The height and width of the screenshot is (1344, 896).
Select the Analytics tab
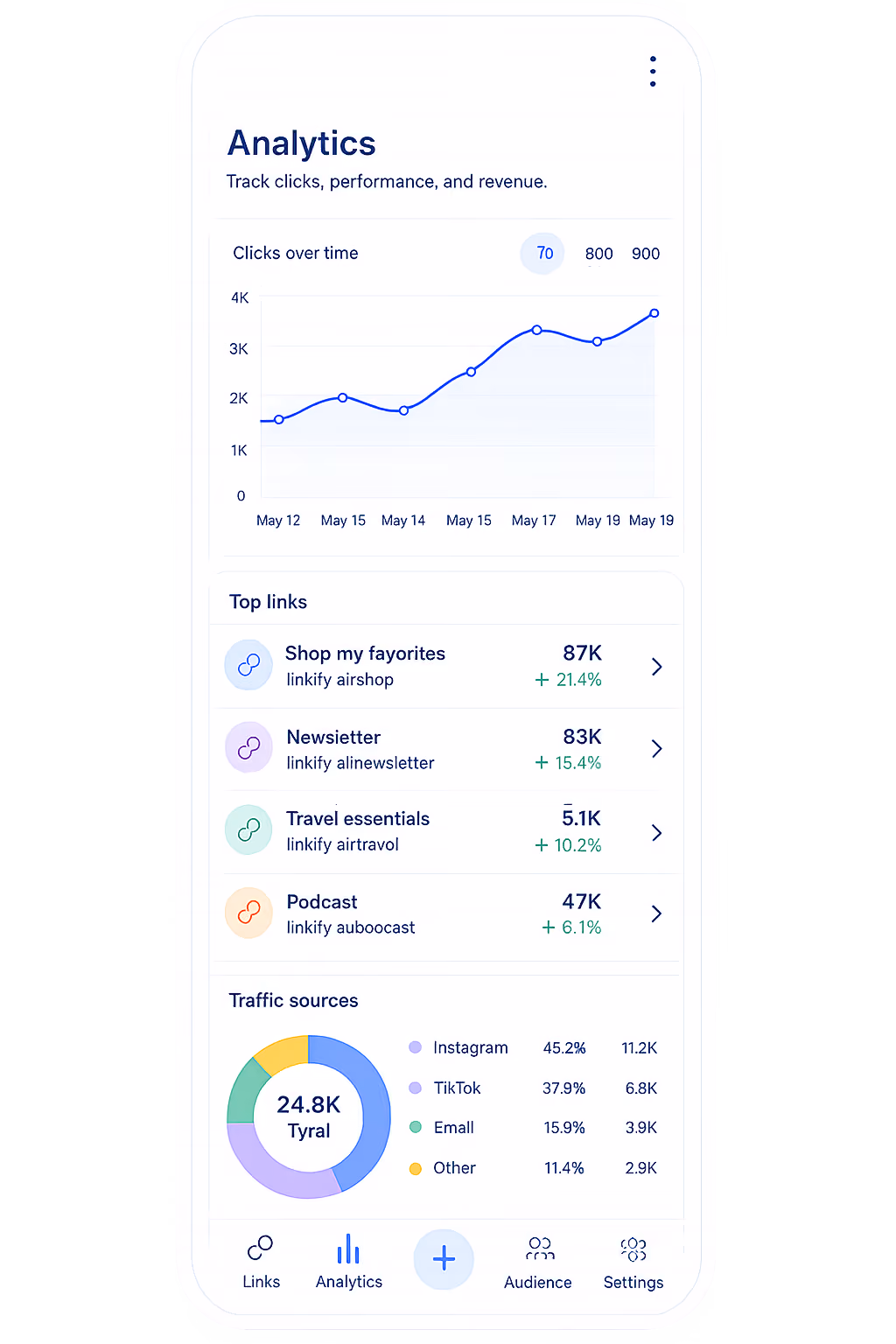tap(349, 1262)
